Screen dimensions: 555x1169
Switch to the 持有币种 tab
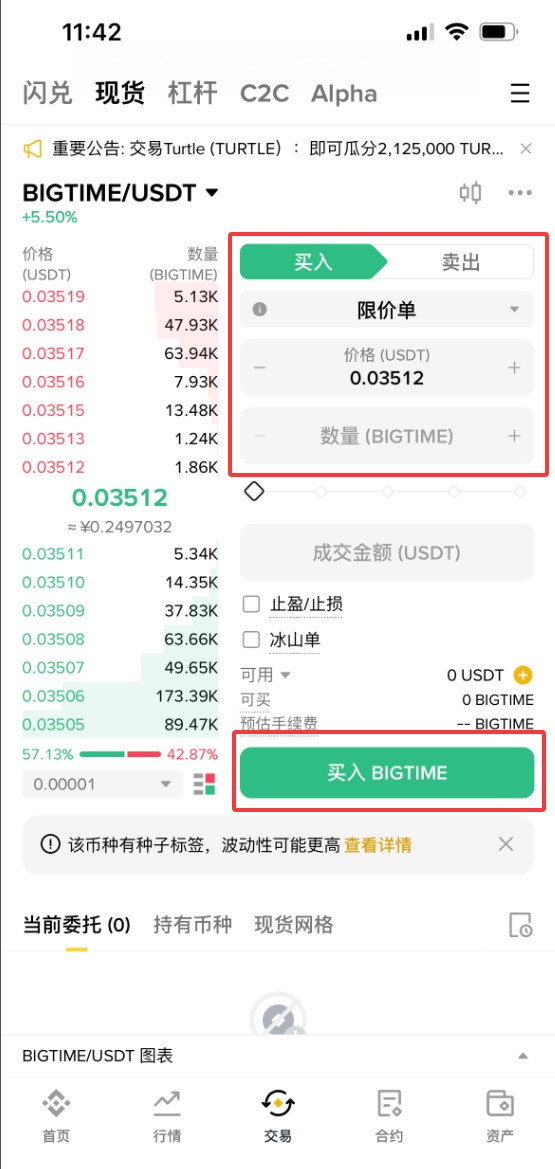[x=192, y=925]
